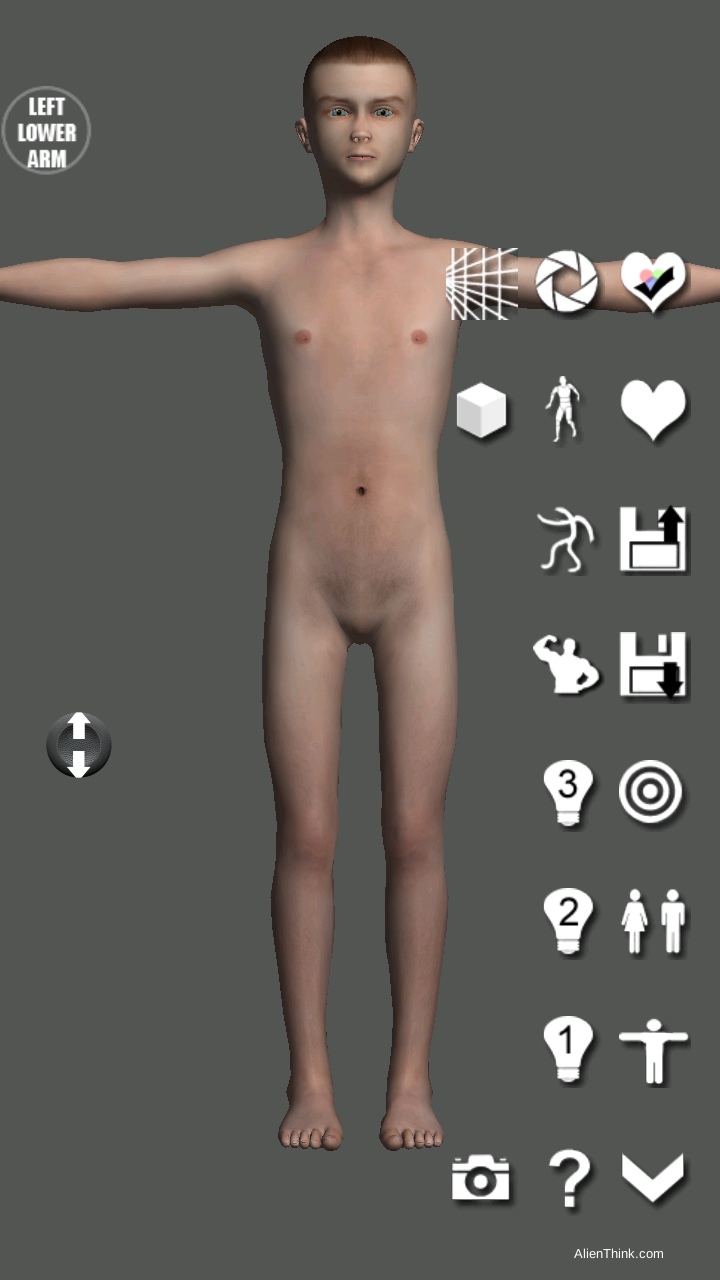This screenshot has width=720, height=1280.
Task: Take a screenshot with the camera icon
Action: 481,1178
